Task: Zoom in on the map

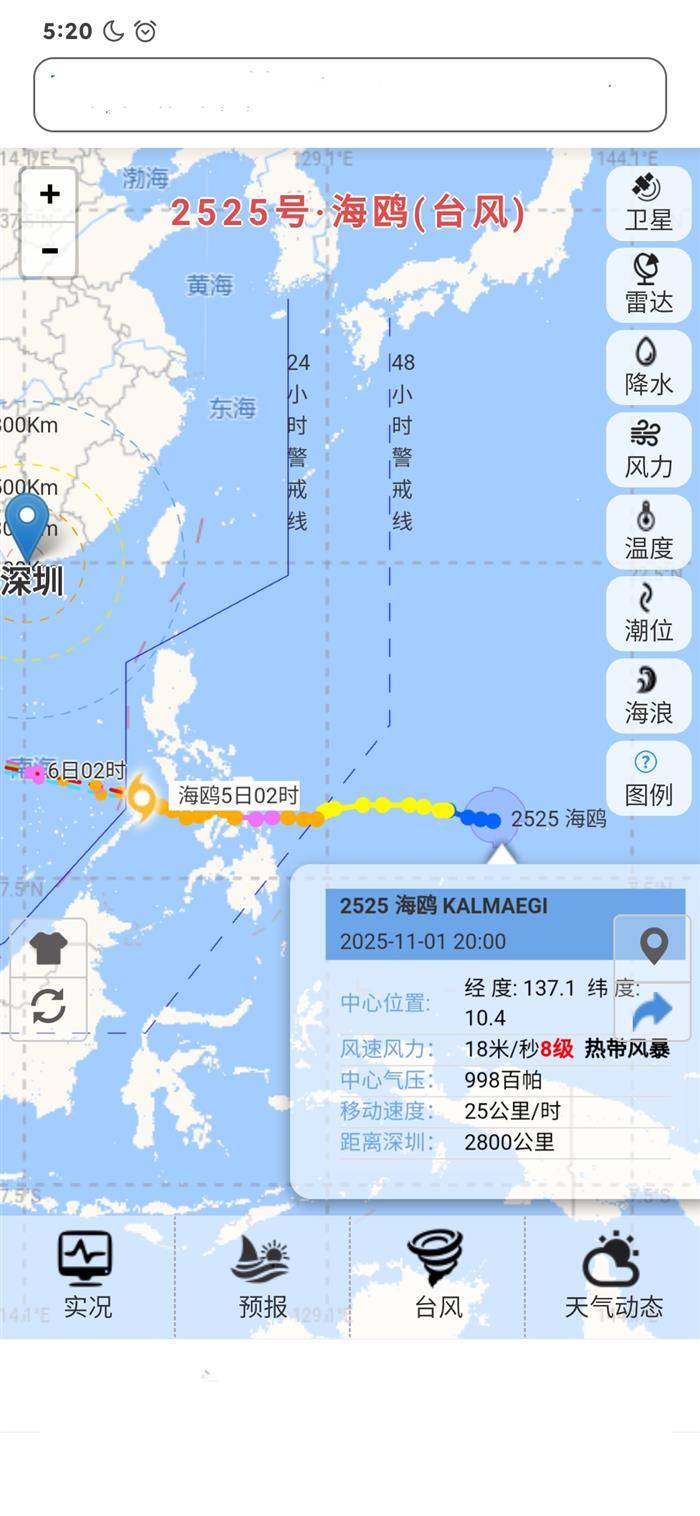Action: [x=49, y=194]
